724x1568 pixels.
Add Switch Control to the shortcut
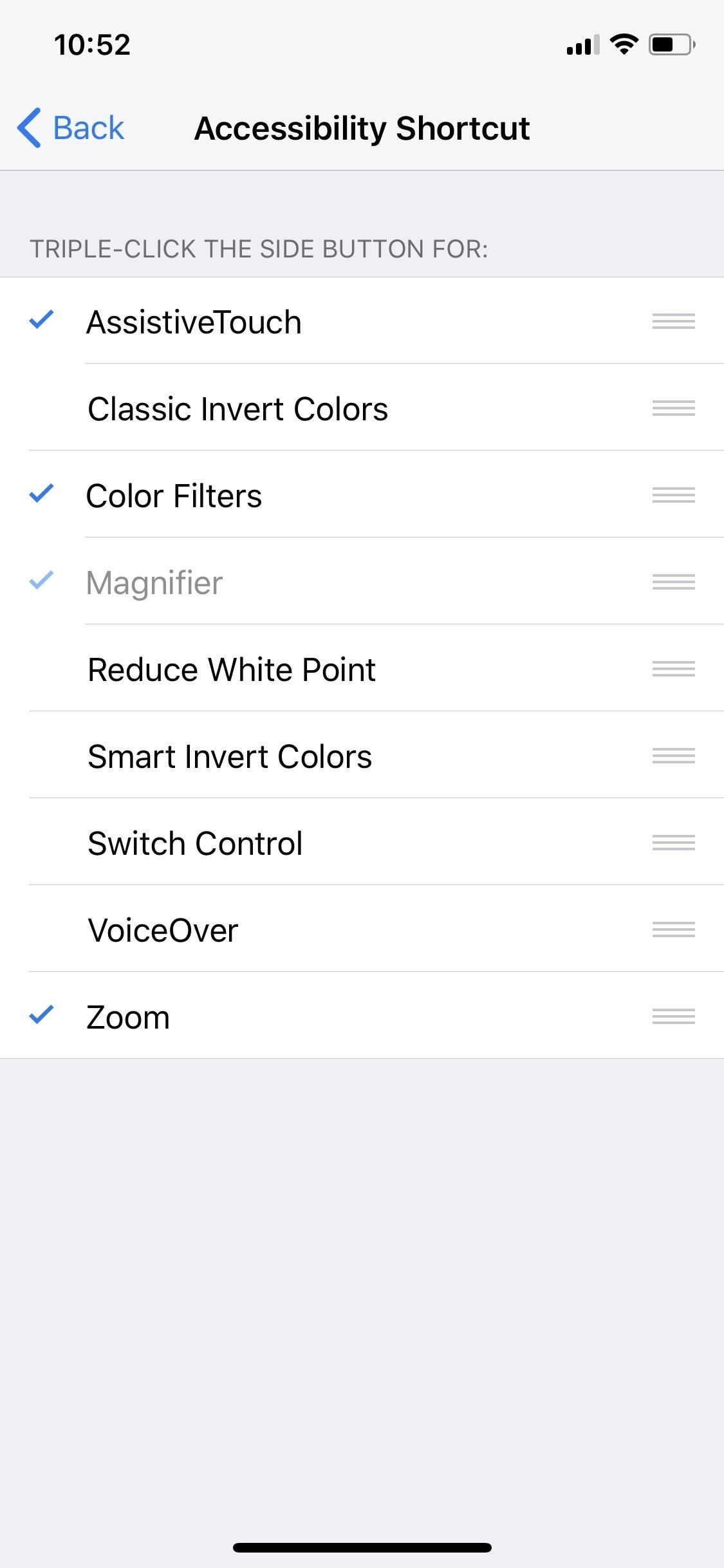coord(195,843)
